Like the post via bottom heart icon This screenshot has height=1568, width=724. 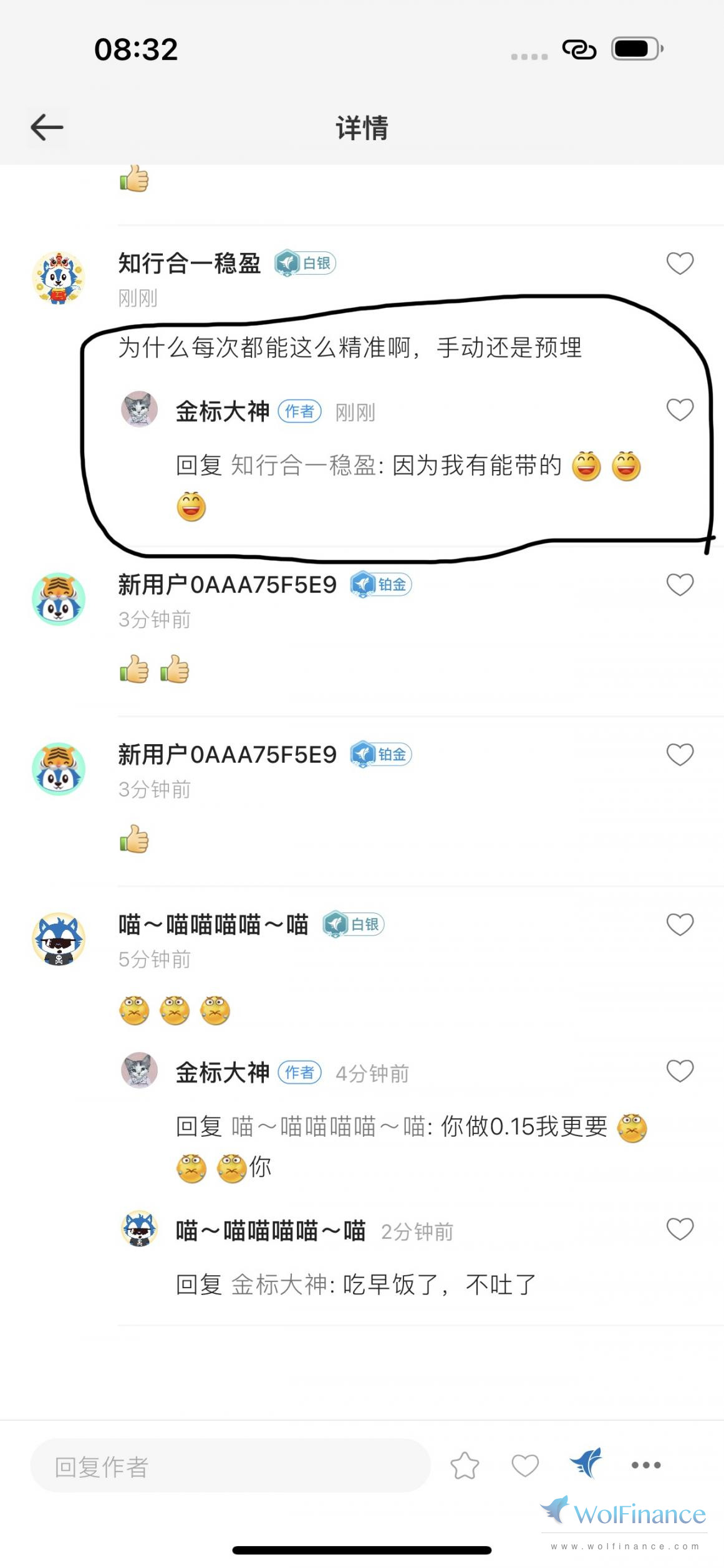[525, 1466]
